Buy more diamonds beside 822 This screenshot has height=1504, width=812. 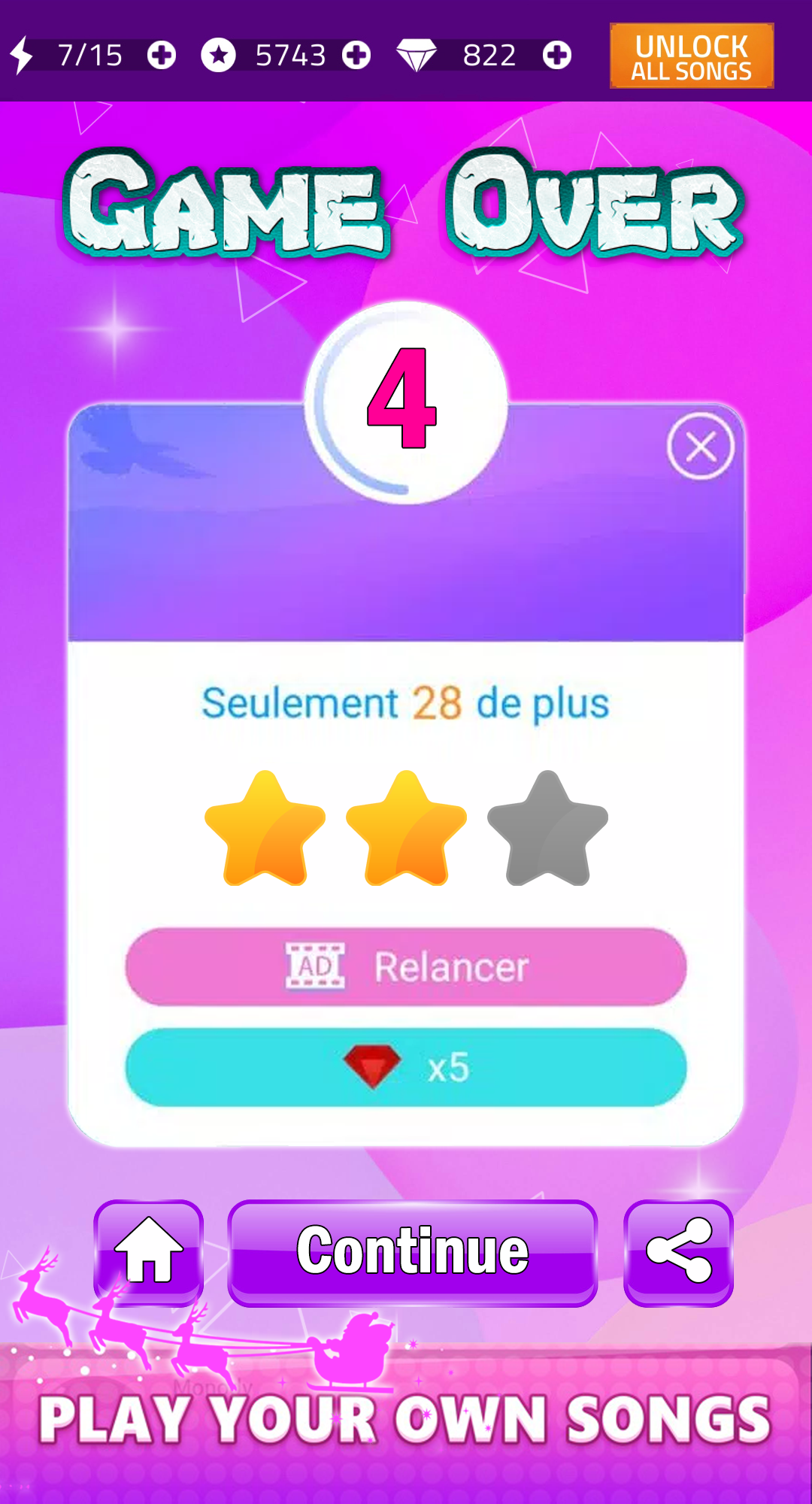click(x=556, y=56)
